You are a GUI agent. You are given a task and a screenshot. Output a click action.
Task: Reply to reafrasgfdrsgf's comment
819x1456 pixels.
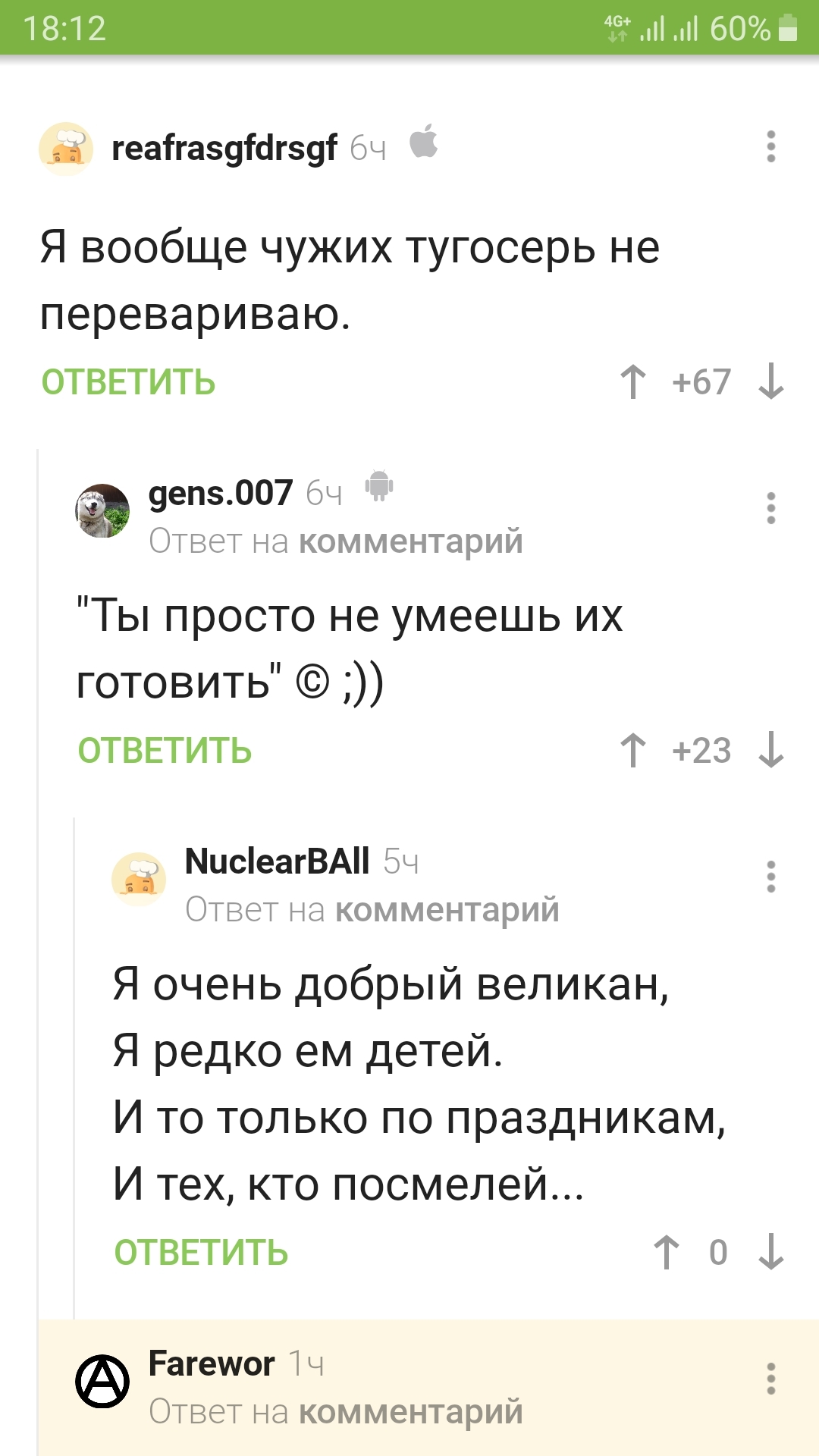[128, 382]
